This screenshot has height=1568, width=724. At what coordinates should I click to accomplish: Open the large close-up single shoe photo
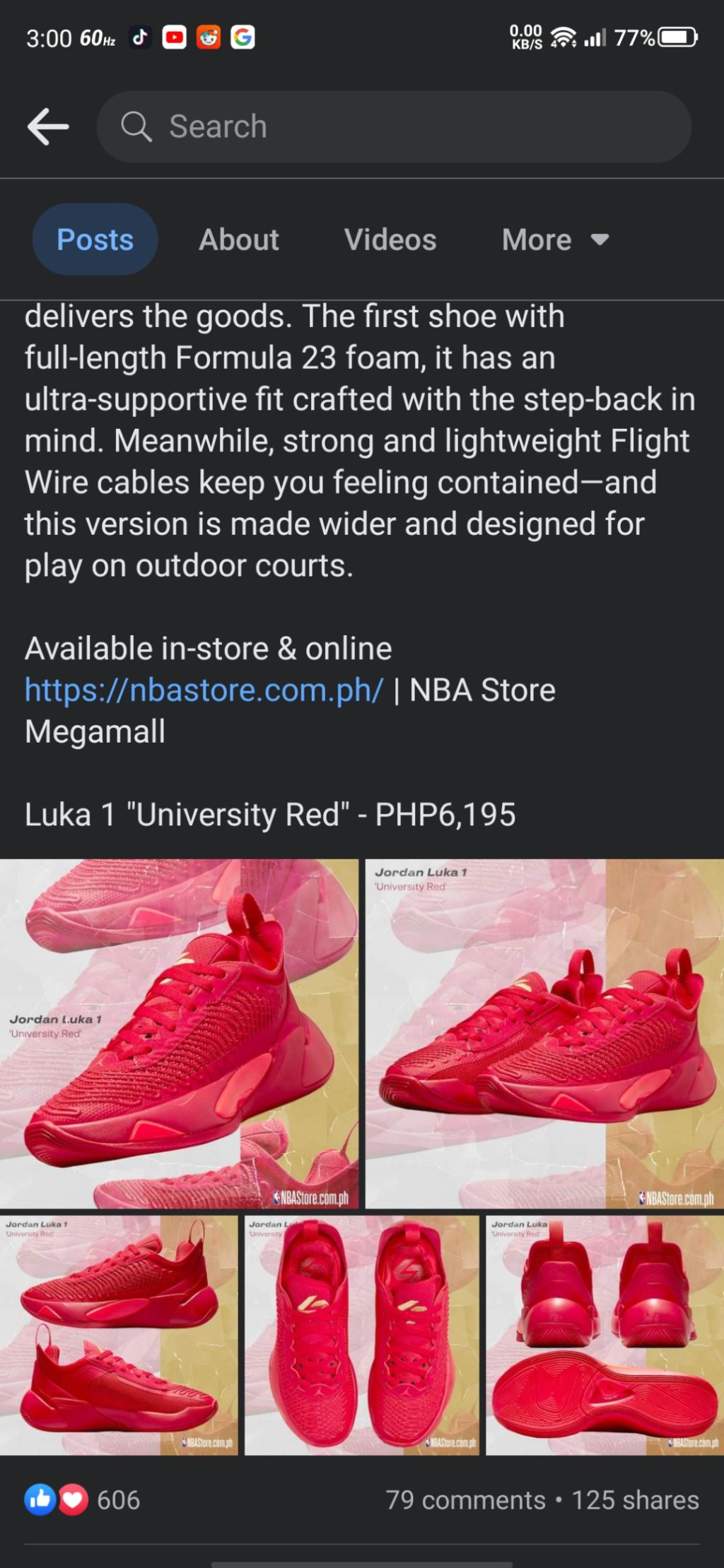click(179, 1032)
